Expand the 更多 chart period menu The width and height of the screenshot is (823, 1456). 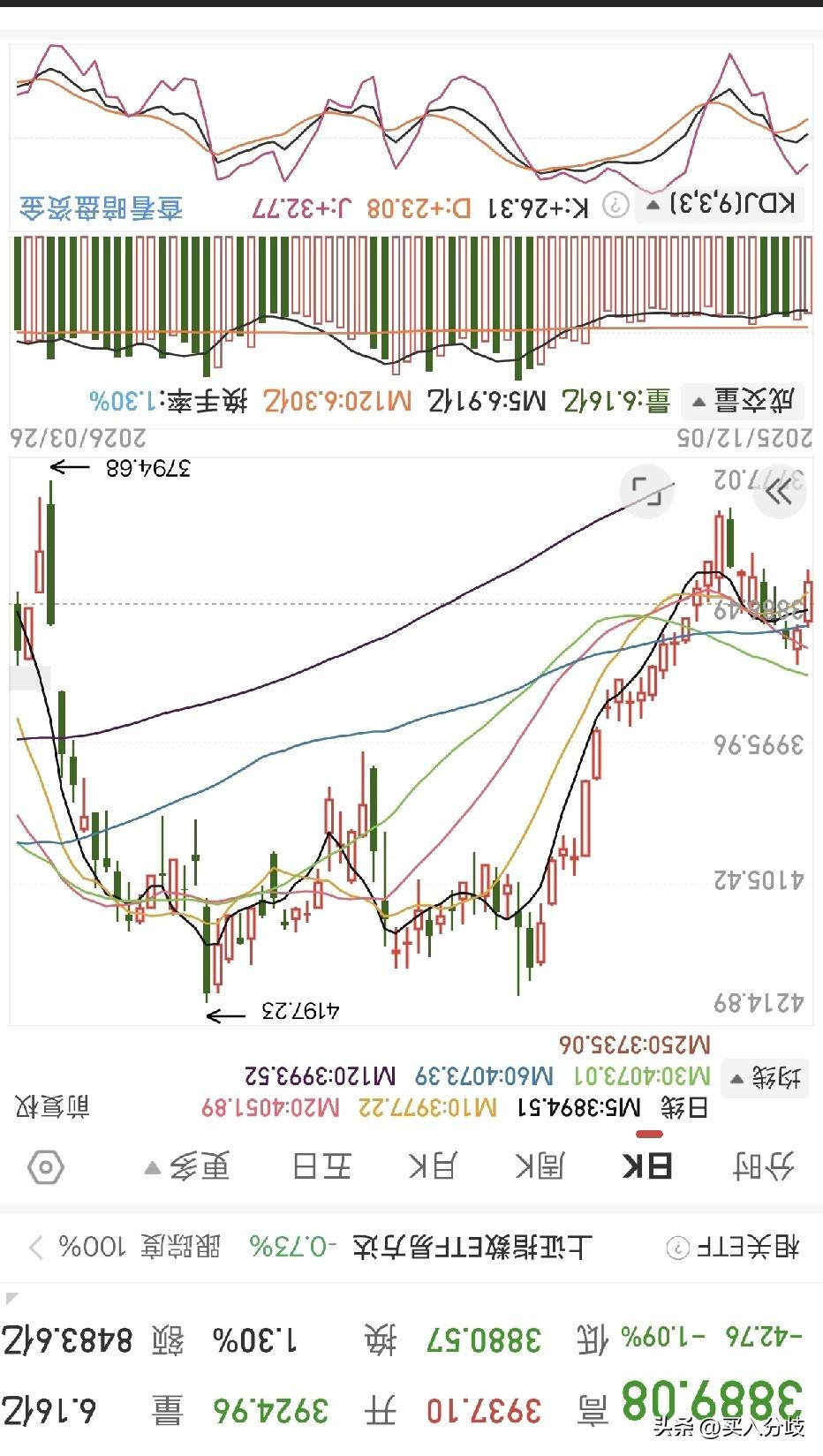pos(194,1166)
